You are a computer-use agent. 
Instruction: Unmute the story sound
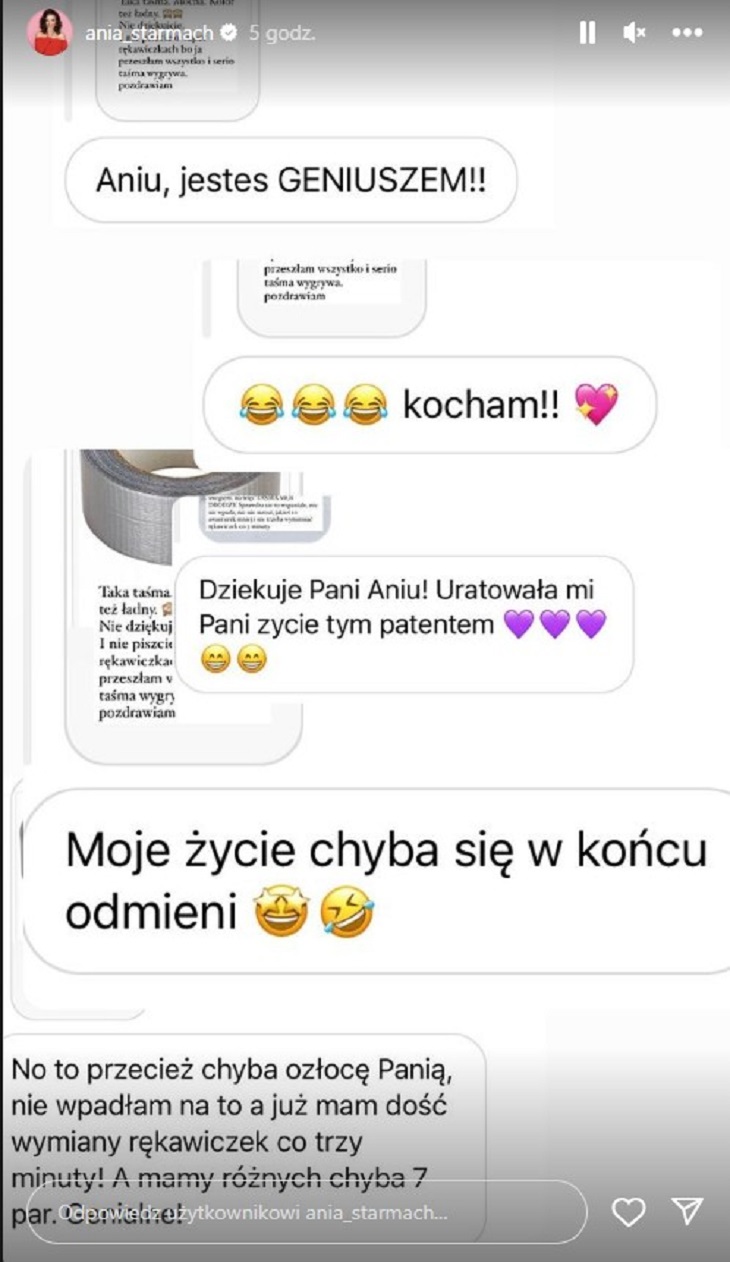pos(634,33)
